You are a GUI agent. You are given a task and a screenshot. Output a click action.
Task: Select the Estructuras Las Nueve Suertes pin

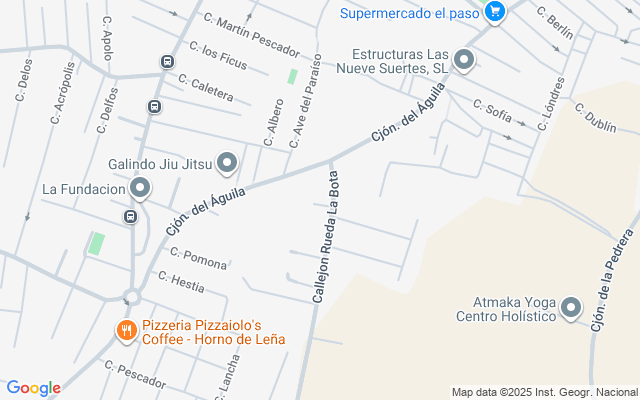pos(463,61)
